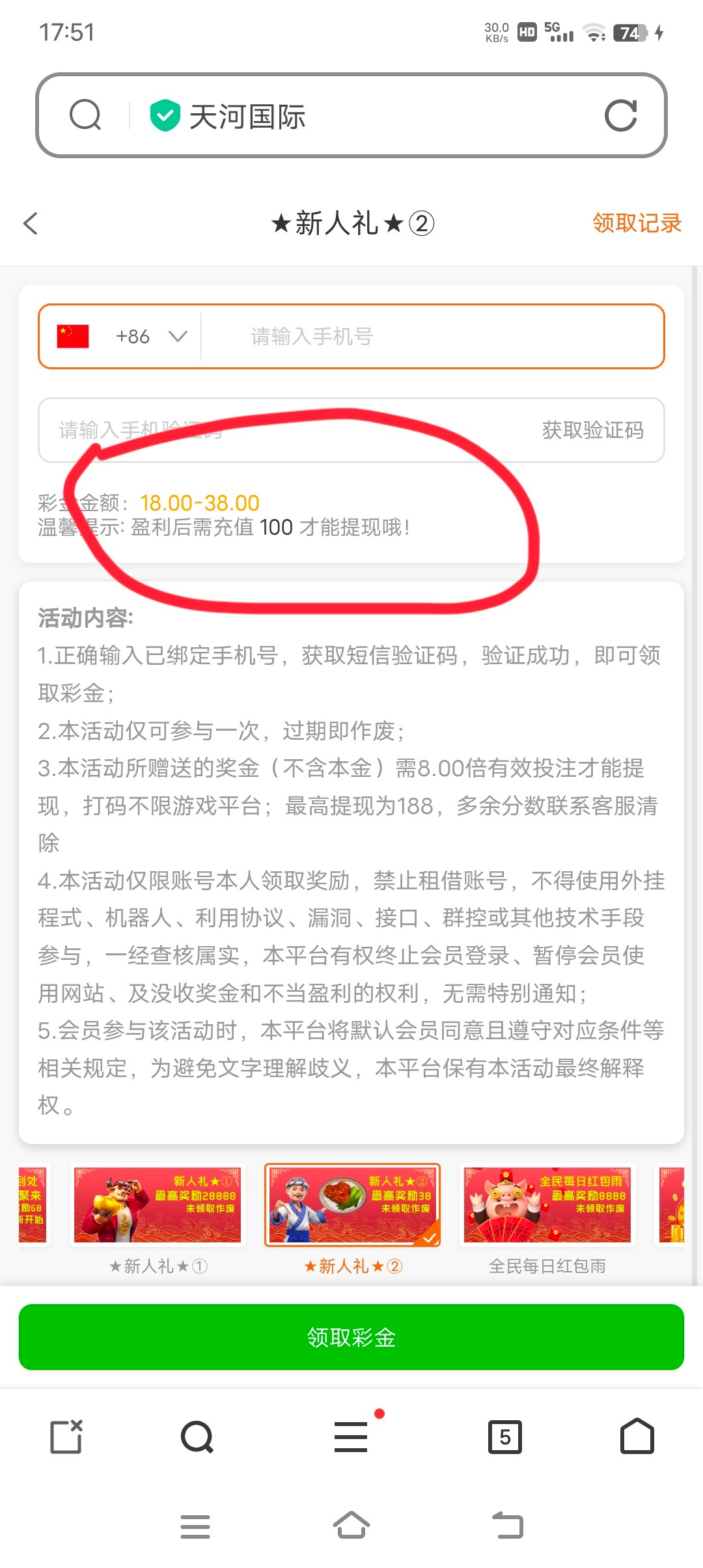
Task: Select the ★新人礼★① promotion card
Action: click(x=158, y=1218)
